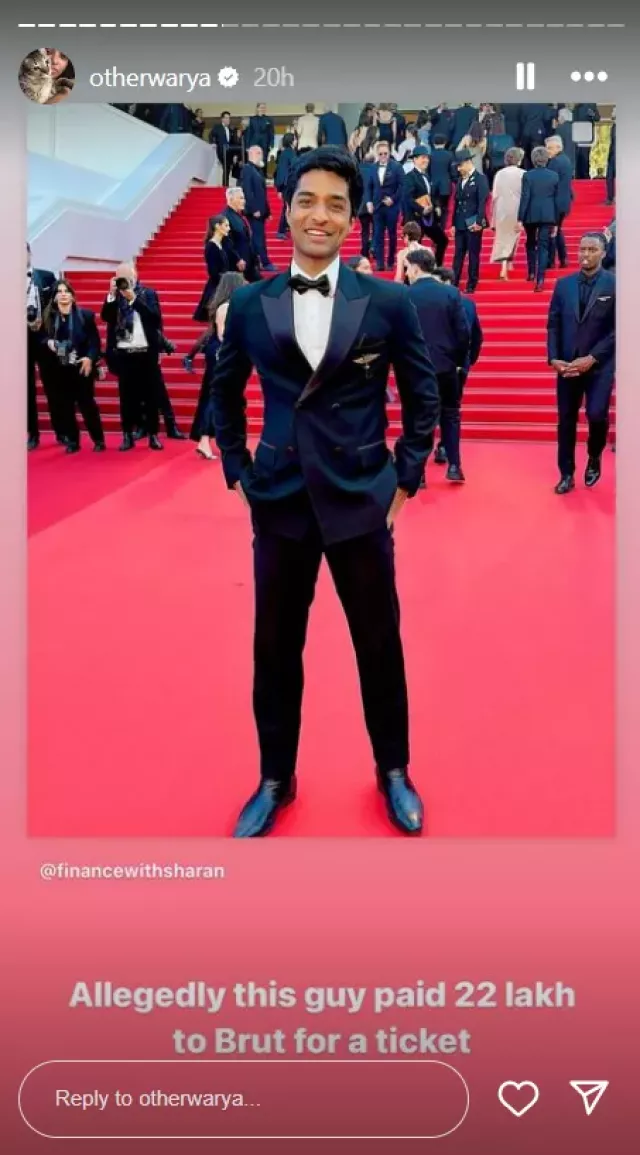Tap the Reply to otherwarya field
This screenshot has width=640, height=1155.
tap(243, 1099)
